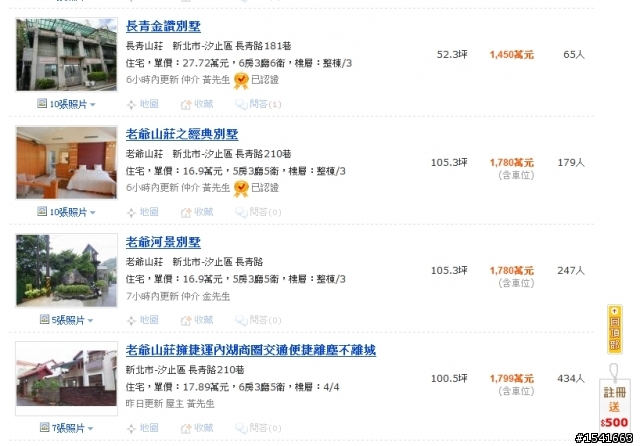Tap the 回頂部 back-to-top button
This screenshot has height=446, width=640.
pyautogui.click(x=615, y=330)
